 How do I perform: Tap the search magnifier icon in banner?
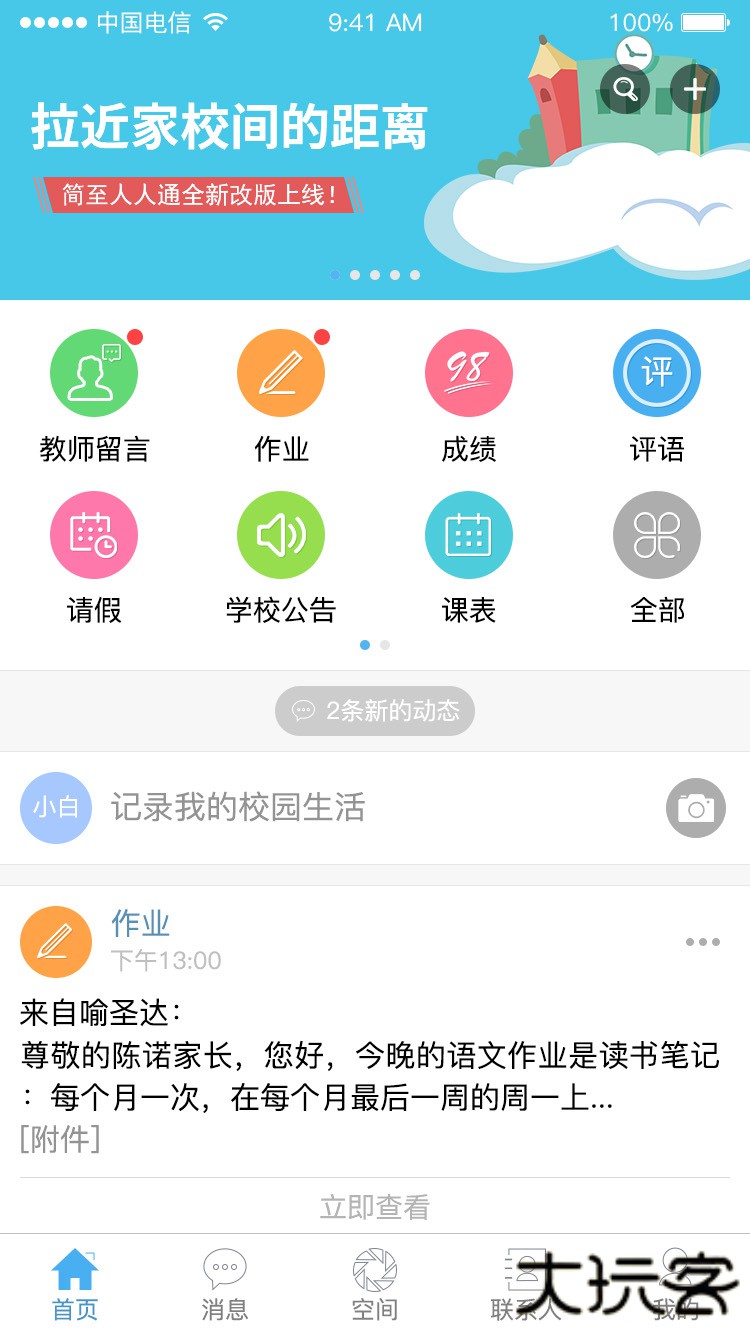click(x=626, y=89)
